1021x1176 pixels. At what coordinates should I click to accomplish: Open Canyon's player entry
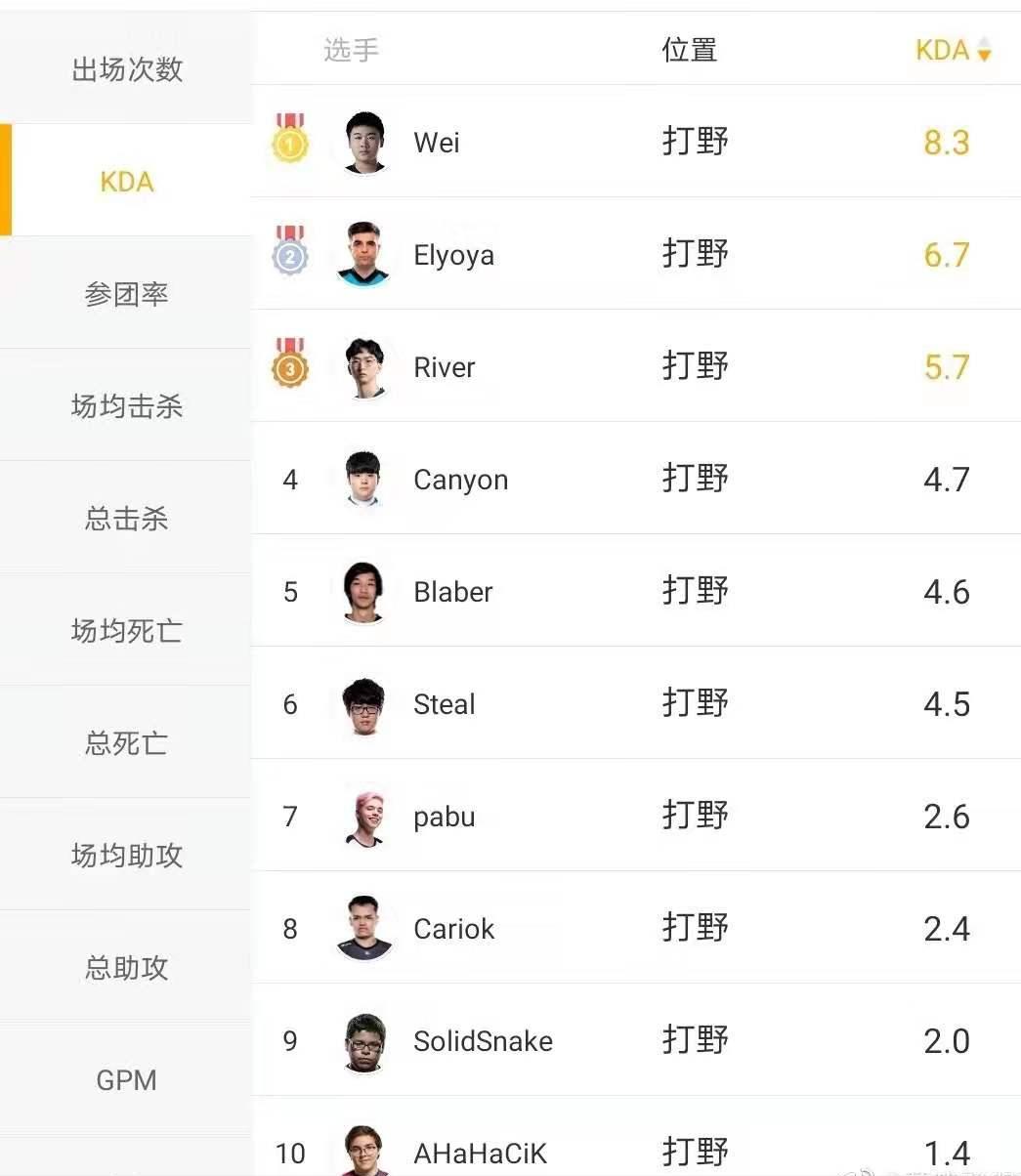460,480
